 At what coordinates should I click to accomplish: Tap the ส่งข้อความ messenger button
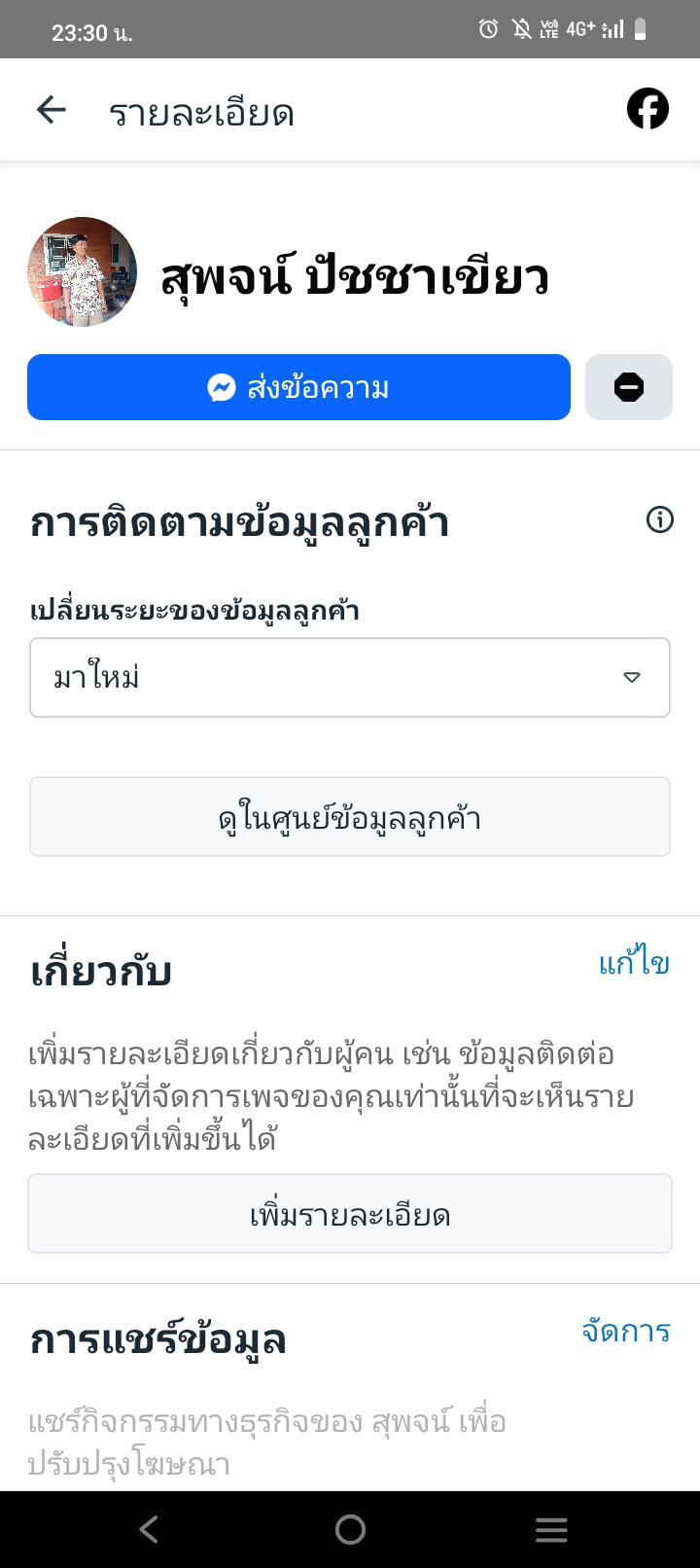(x=298, y=387)
